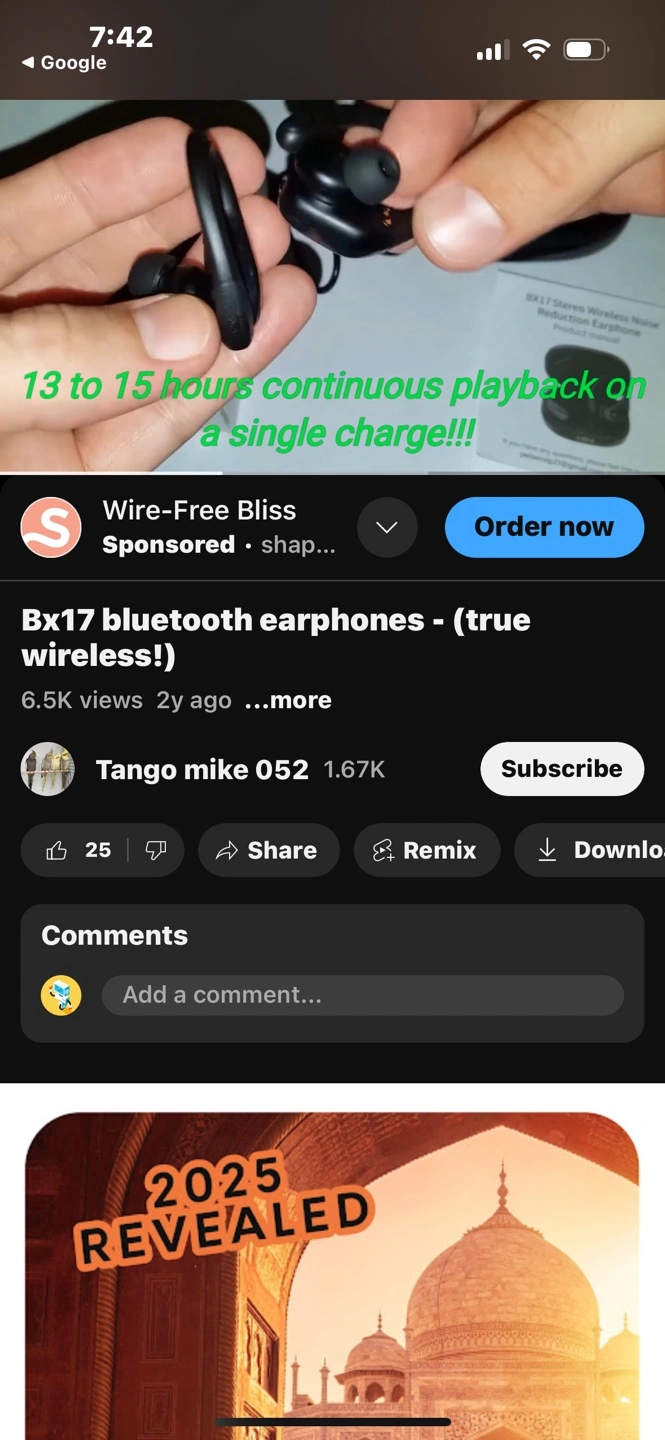The width and height of the screenshot is (665, 1440).
Task: Open the Remix option
Action: [x=426, y=850]
